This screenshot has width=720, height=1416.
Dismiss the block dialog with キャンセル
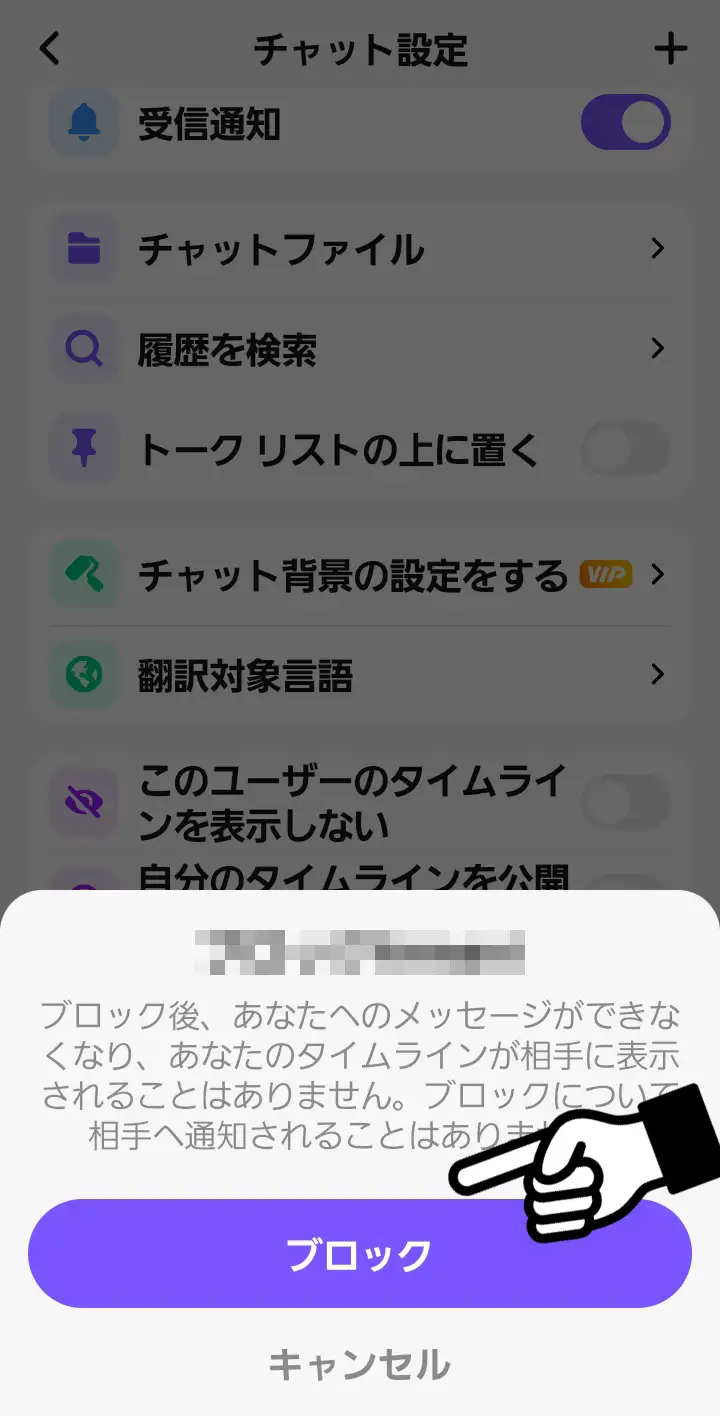[359, 1364]
